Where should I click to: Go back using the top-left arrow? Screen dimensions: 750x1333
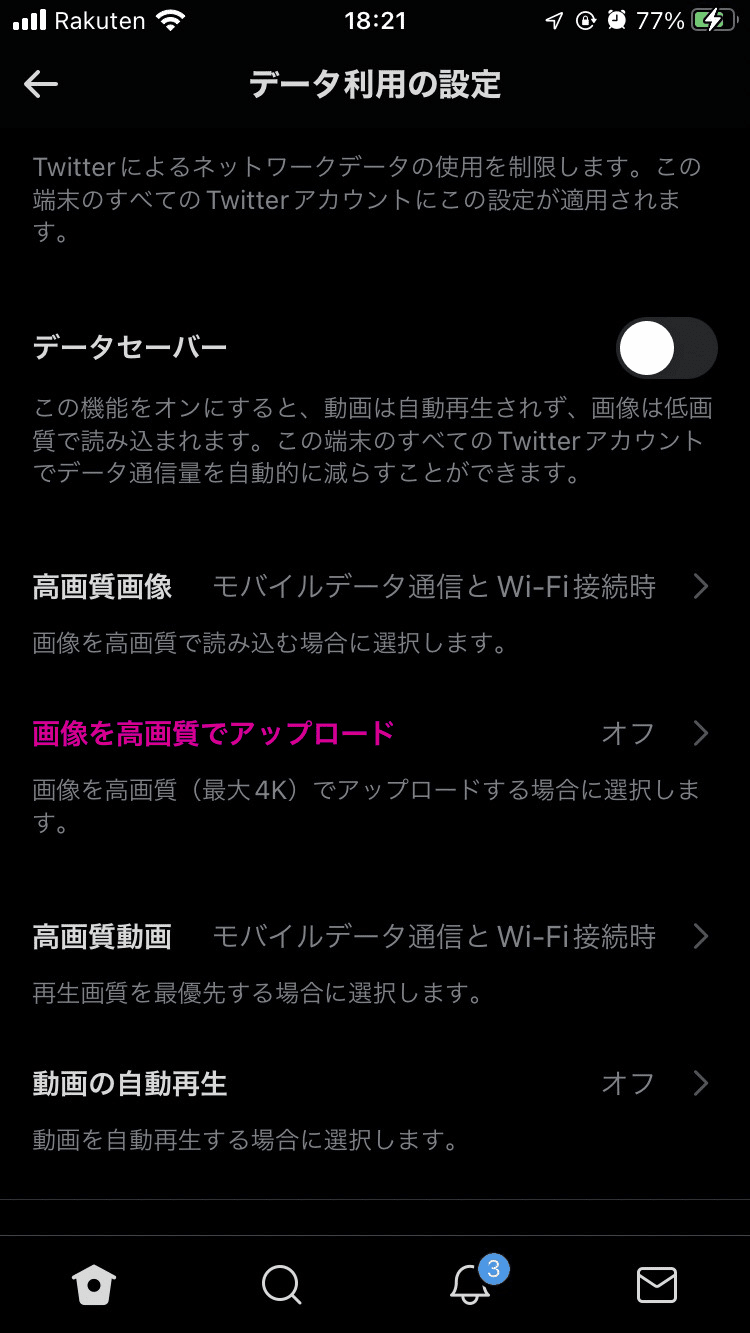click(x=41, y=85)
